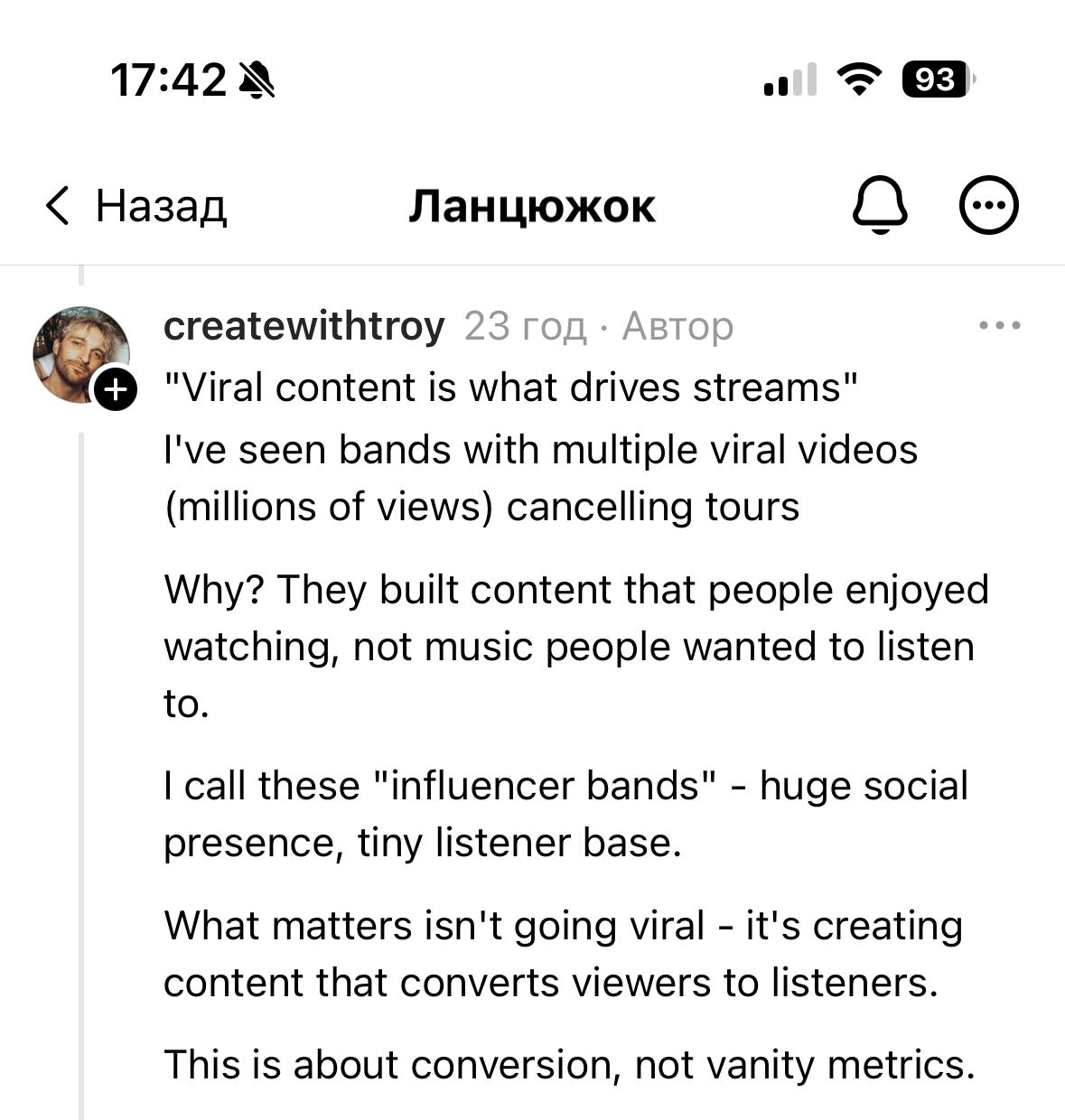Follow createwithtroy via the plus badge
This screenshot has height=1120, width=1065.
tap(116, 389)
